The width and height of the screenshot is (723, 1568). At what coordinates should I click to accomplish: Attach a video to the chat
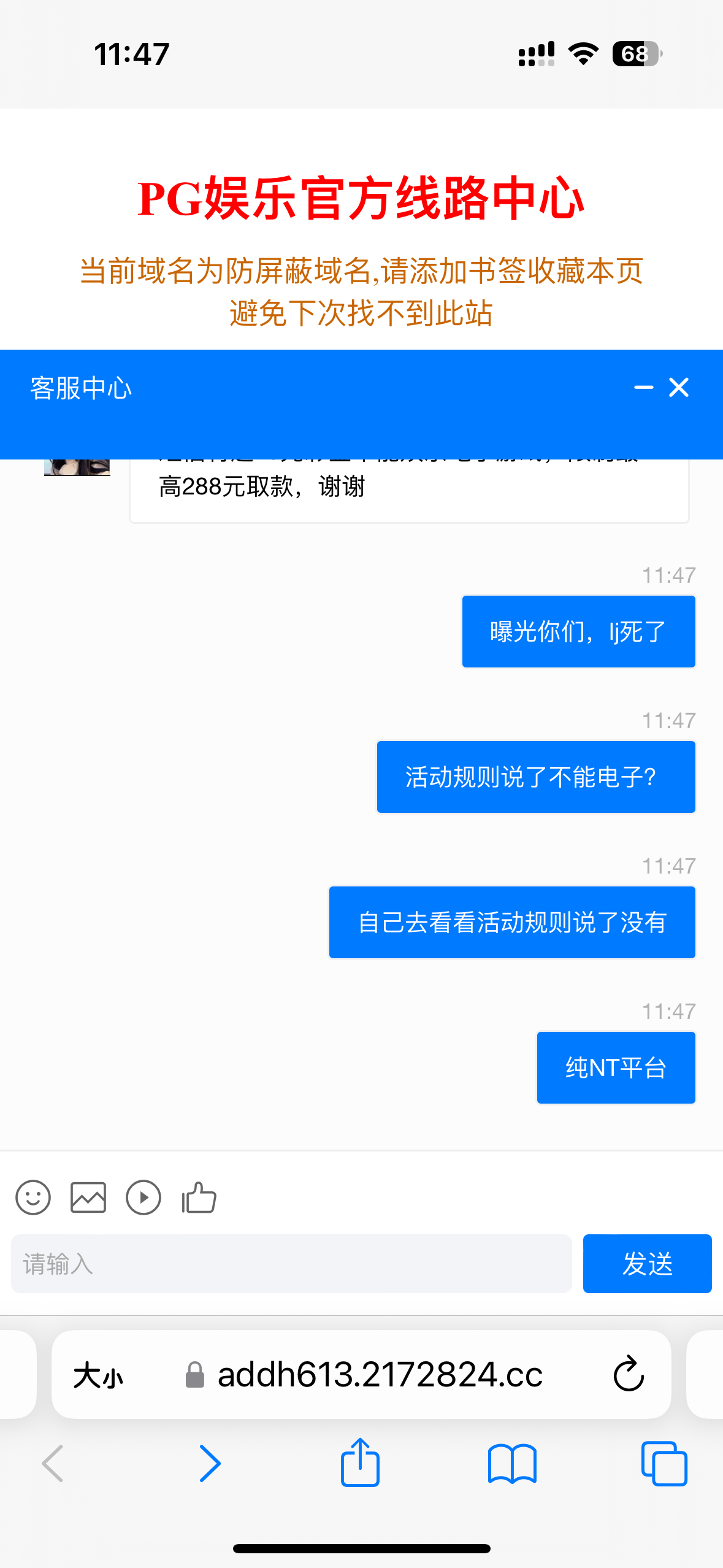coord(143,1197)
